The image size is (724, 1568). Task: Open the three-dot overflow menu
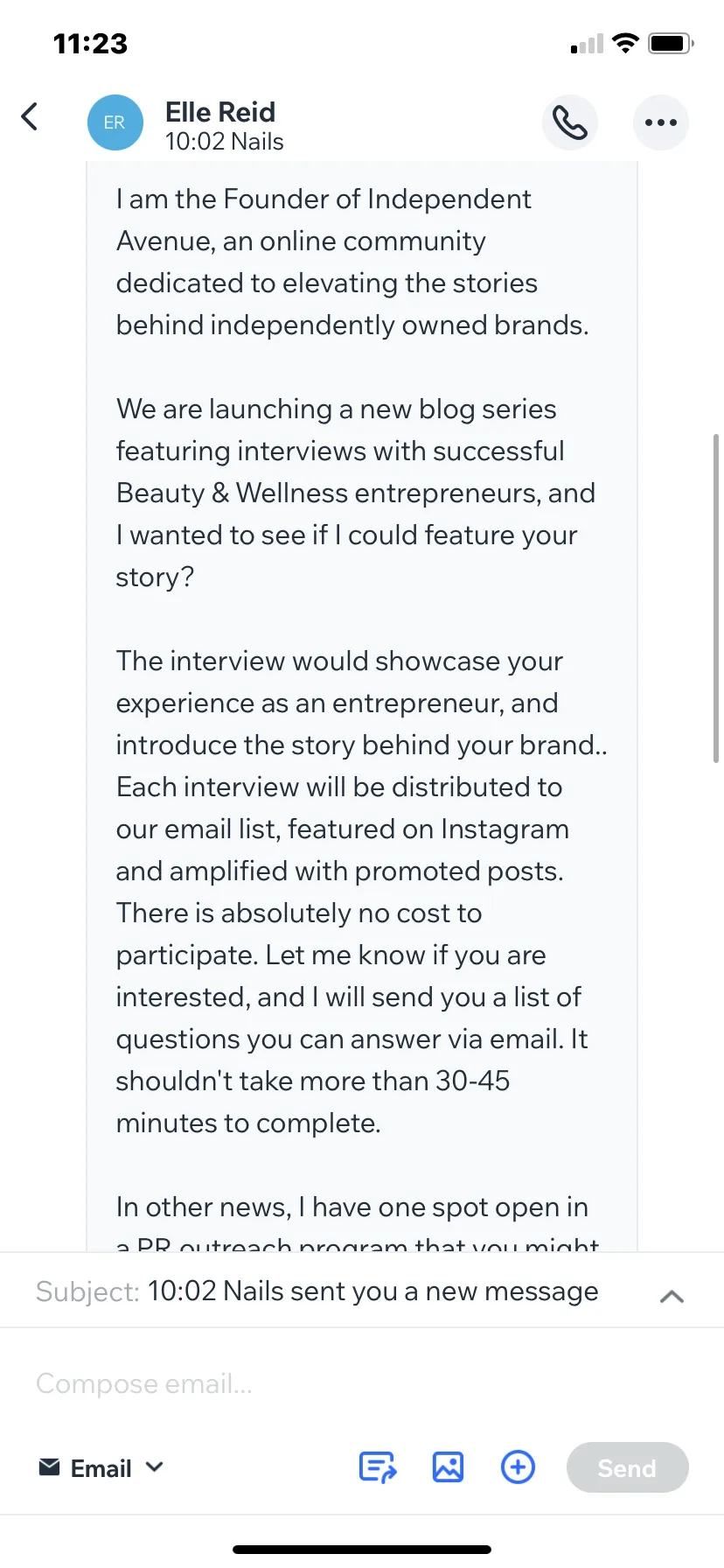coord(661,122)
